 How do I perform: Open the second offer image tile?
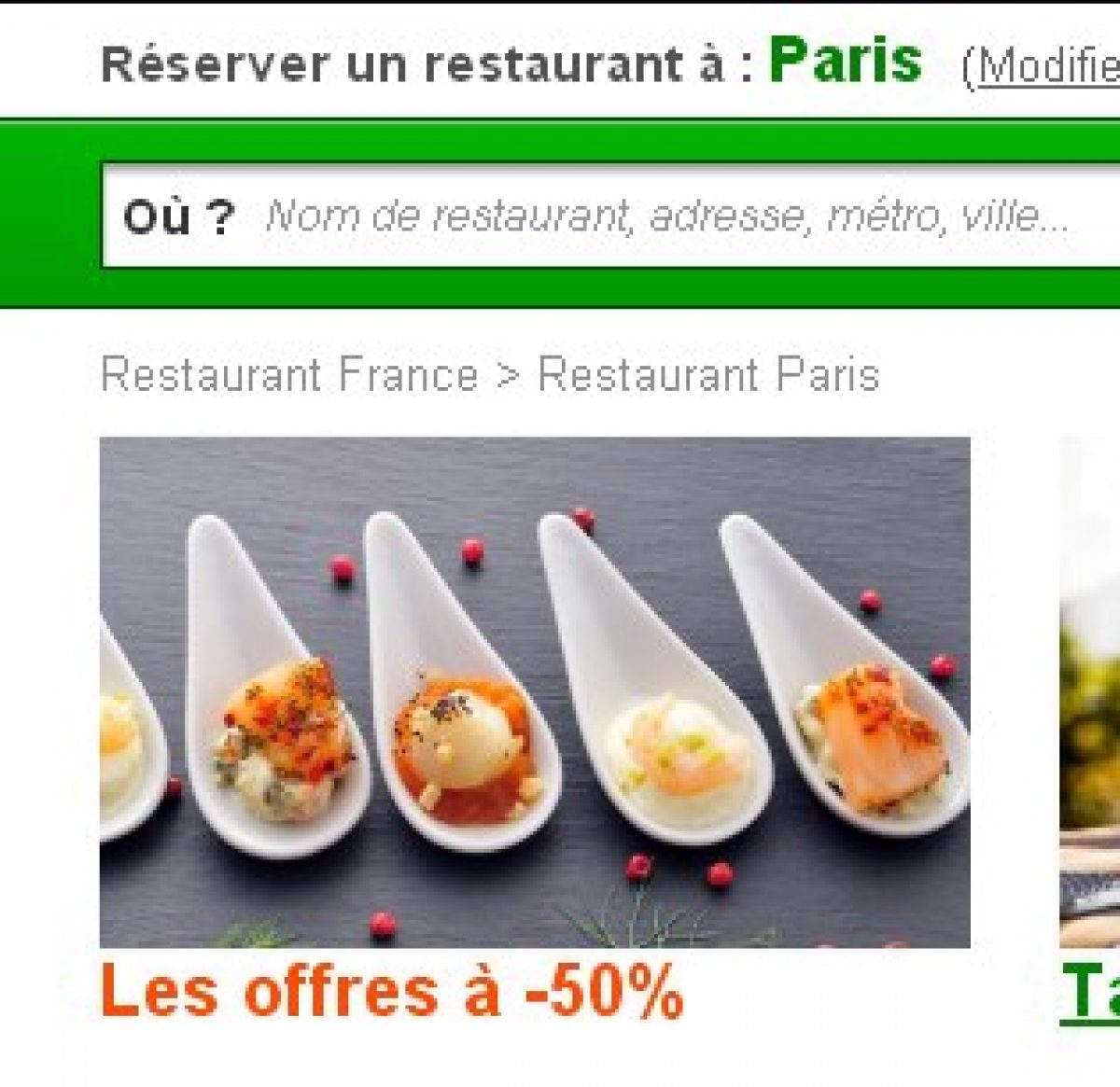[1092, 691]
